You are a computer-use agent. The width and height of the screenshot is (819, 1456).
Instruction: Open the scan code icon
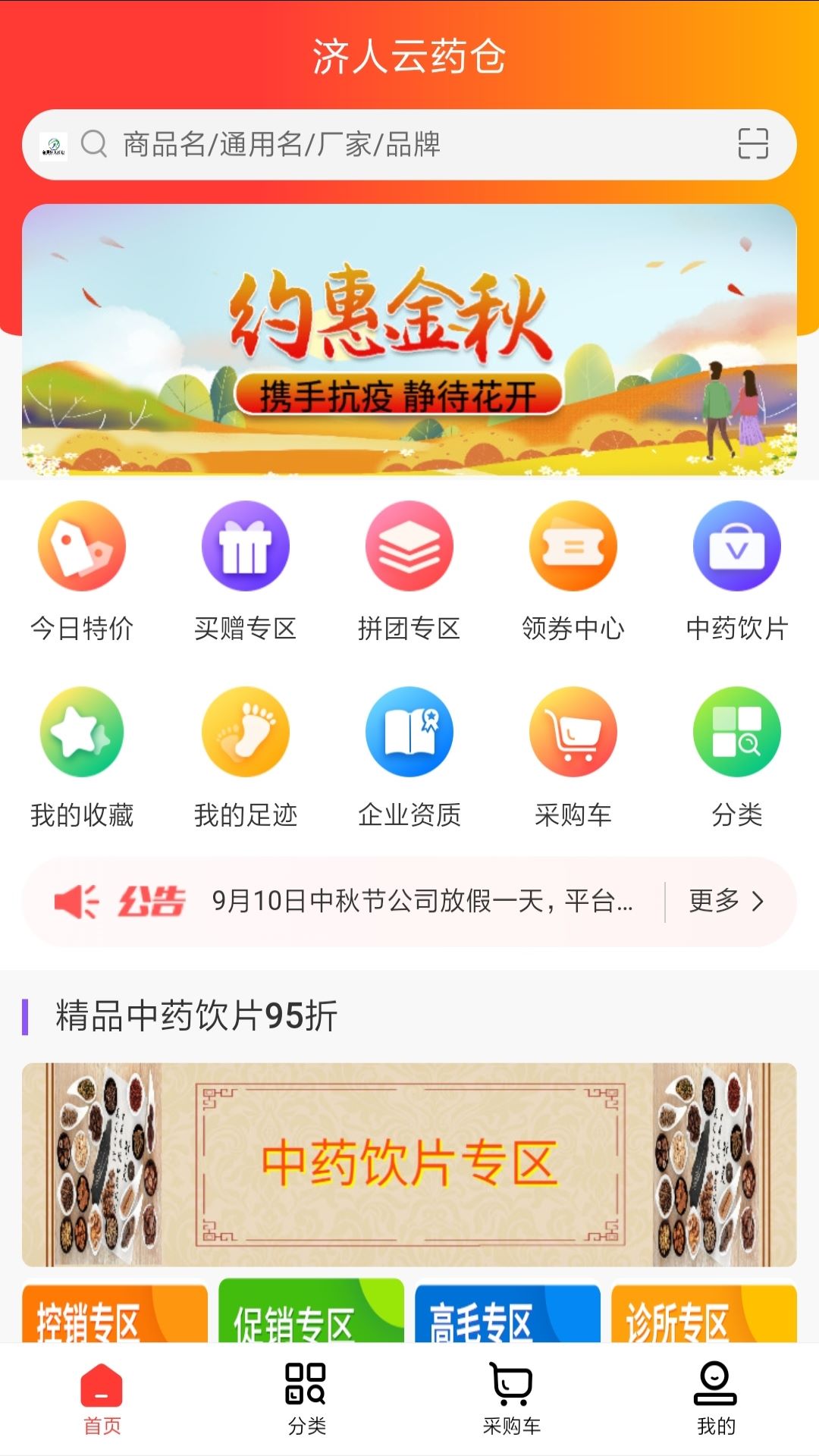(752, 143)
